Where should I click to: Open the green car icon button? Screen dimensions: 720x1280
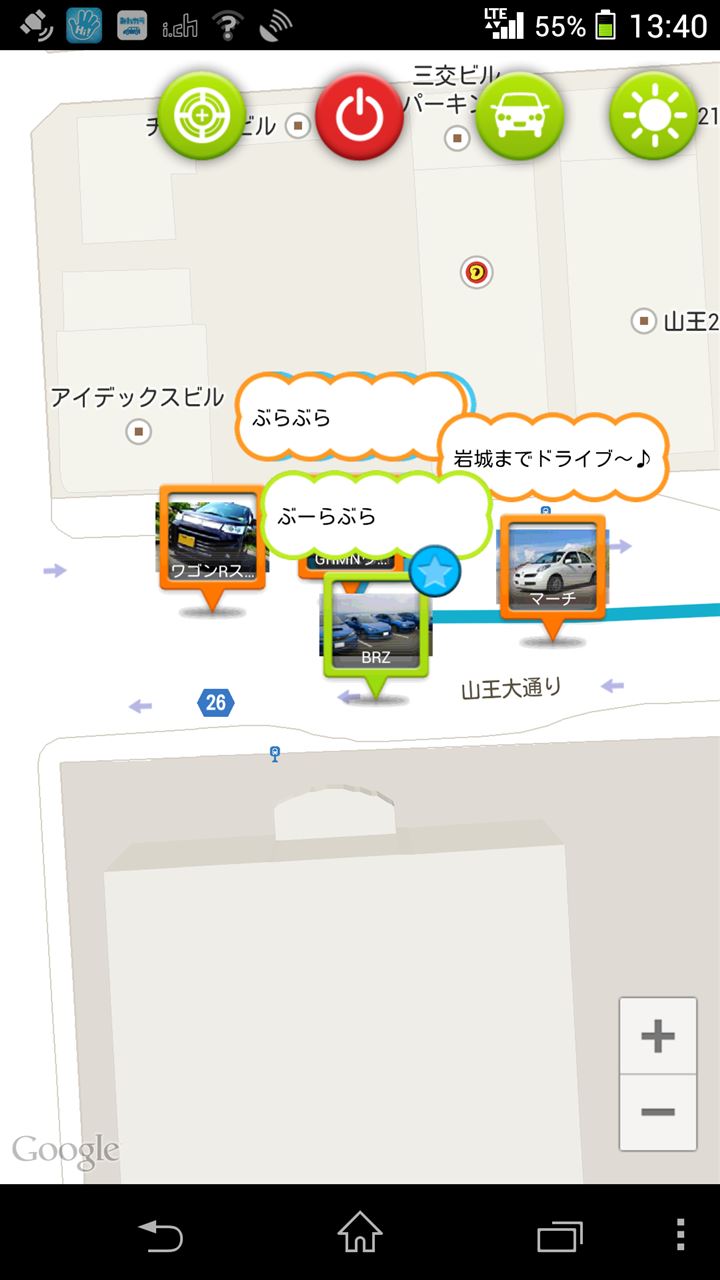[x=519, y=116]
